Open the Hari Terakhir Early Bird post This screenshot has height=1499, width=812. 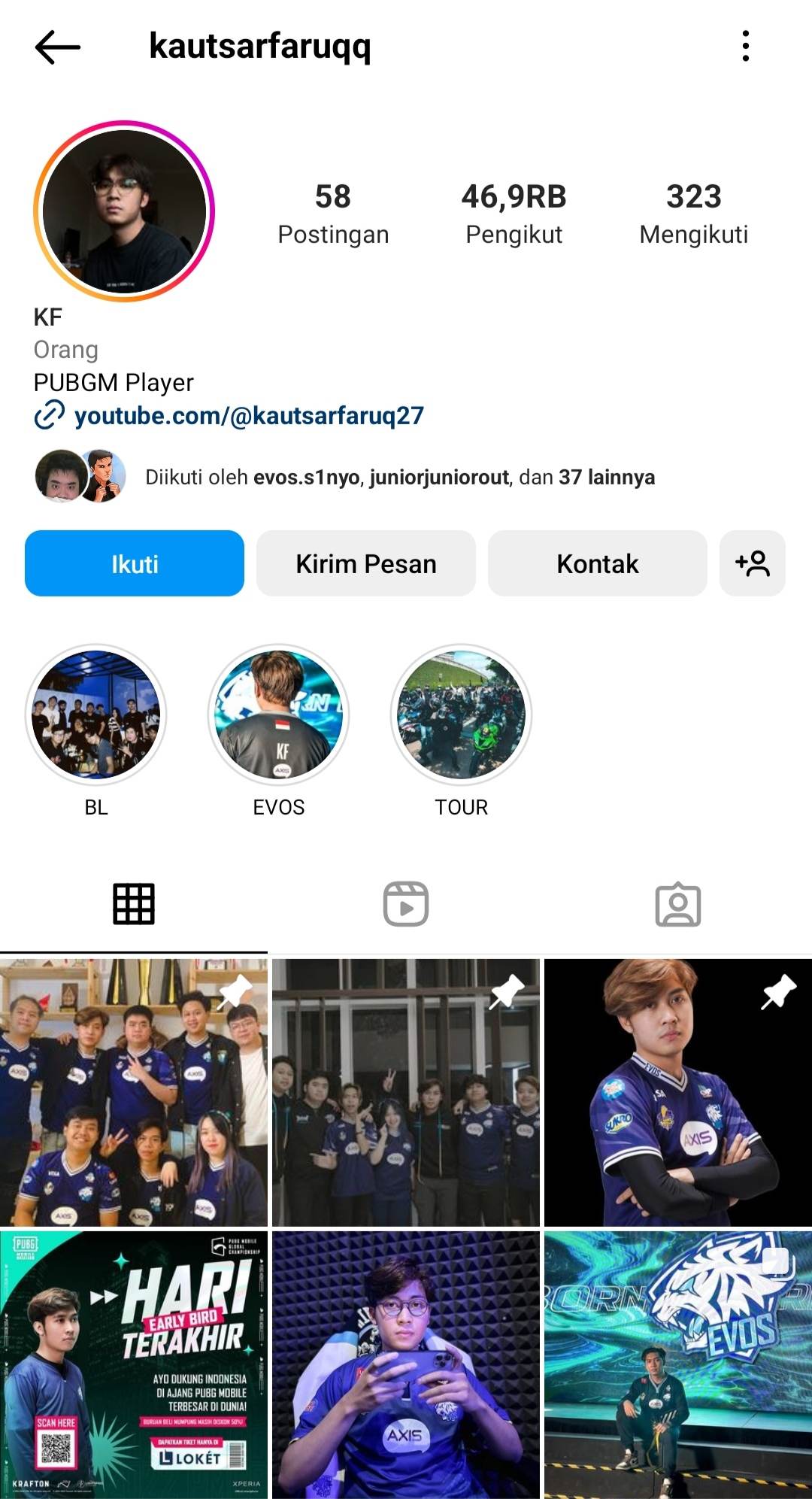point(134,1364)
